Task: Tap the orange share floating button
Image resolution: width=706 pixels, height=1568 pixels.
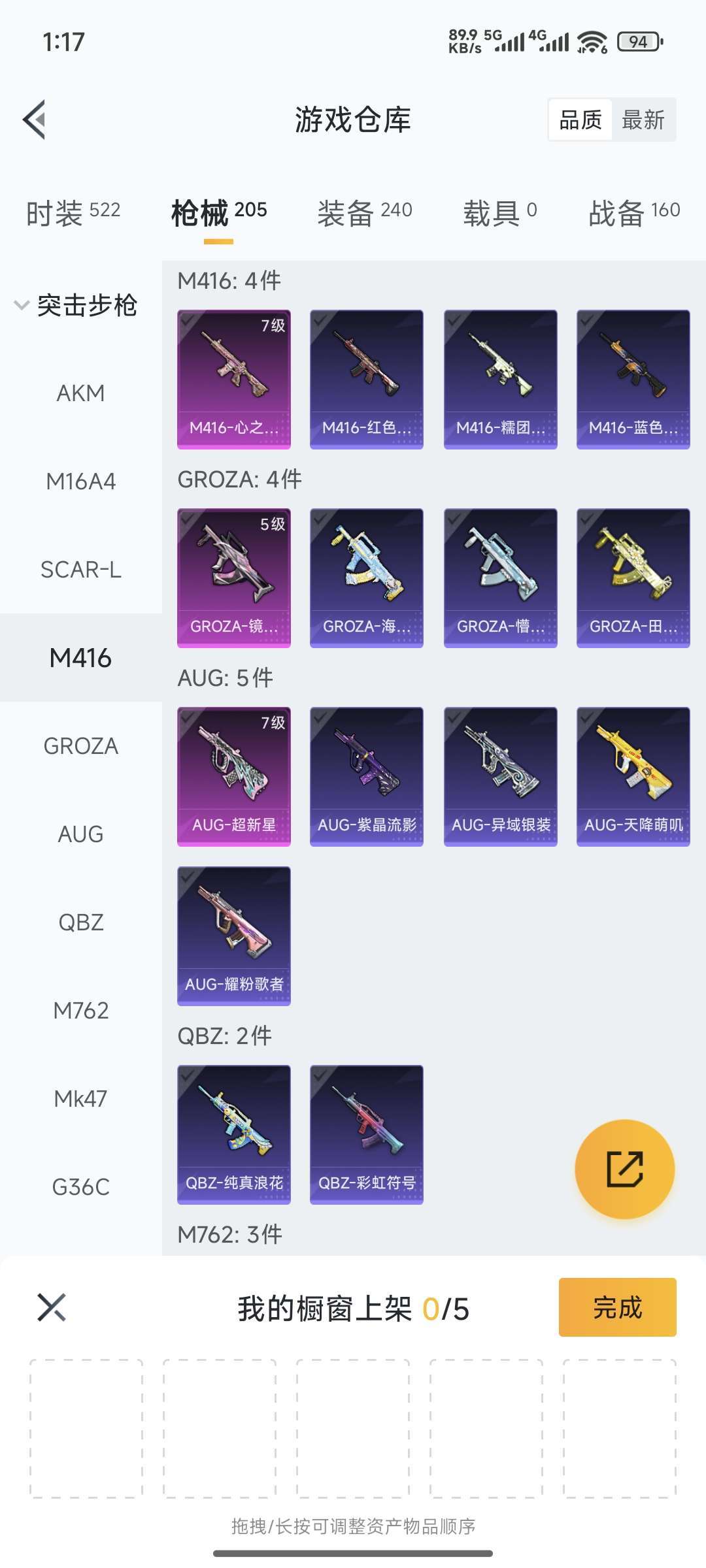Action: pos(625,1169)
